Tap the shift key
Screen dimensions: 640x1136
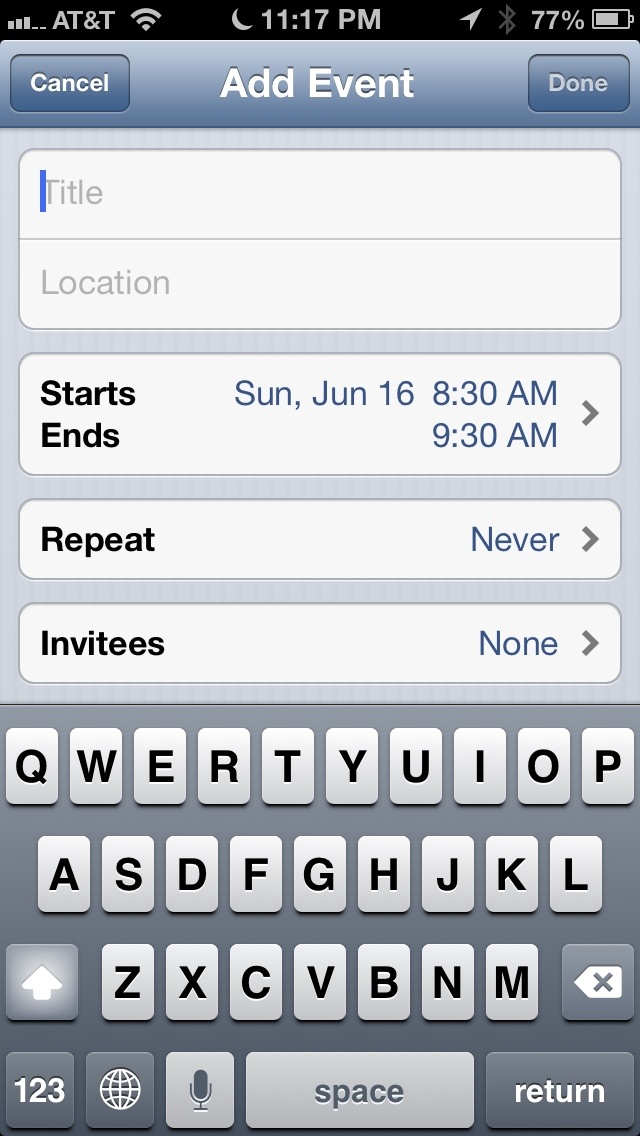[41, 982]
